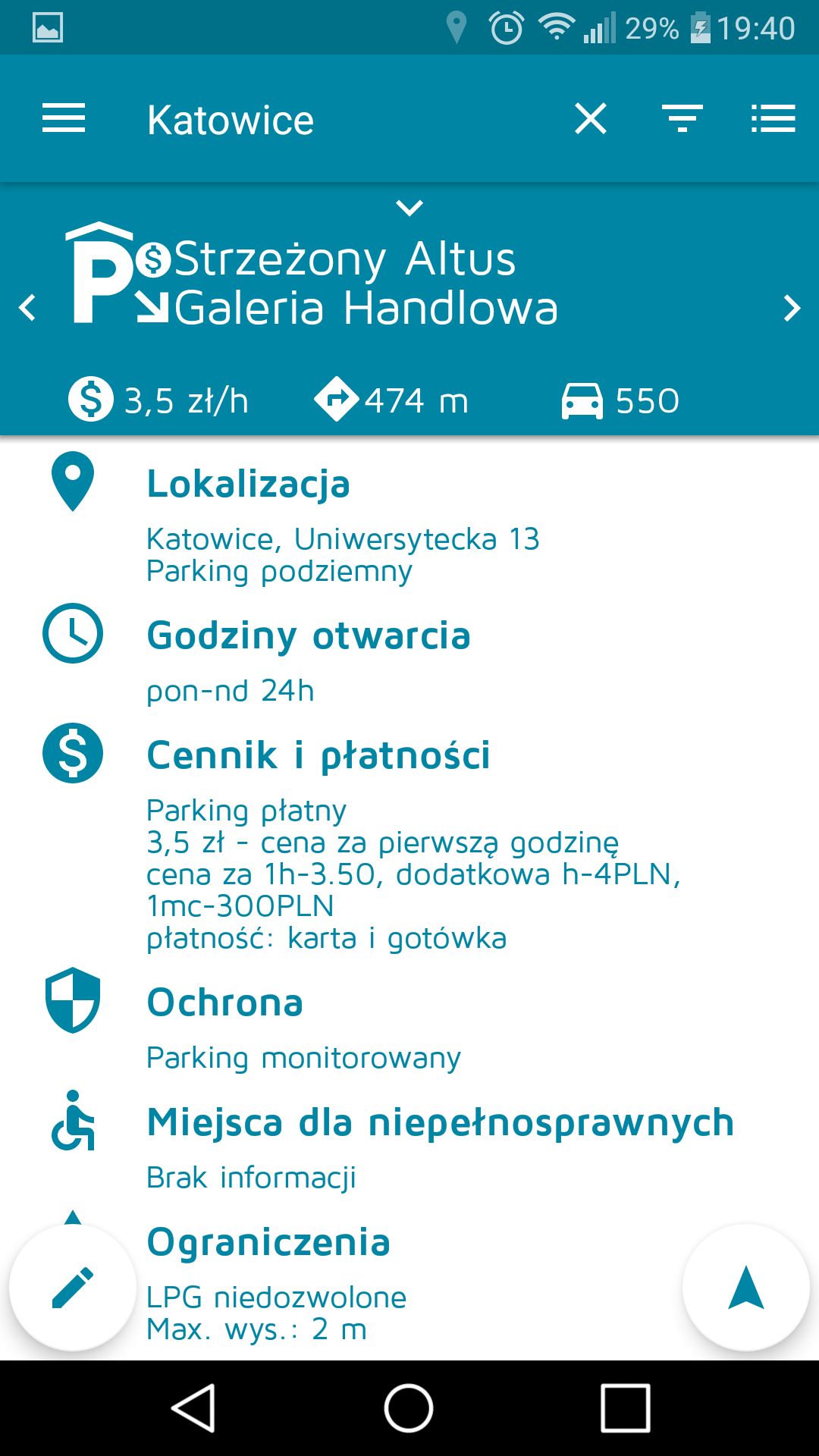The image size is (819, 1456).
Task: Edit parking info with the pencil button
Action: [73, 1288]
